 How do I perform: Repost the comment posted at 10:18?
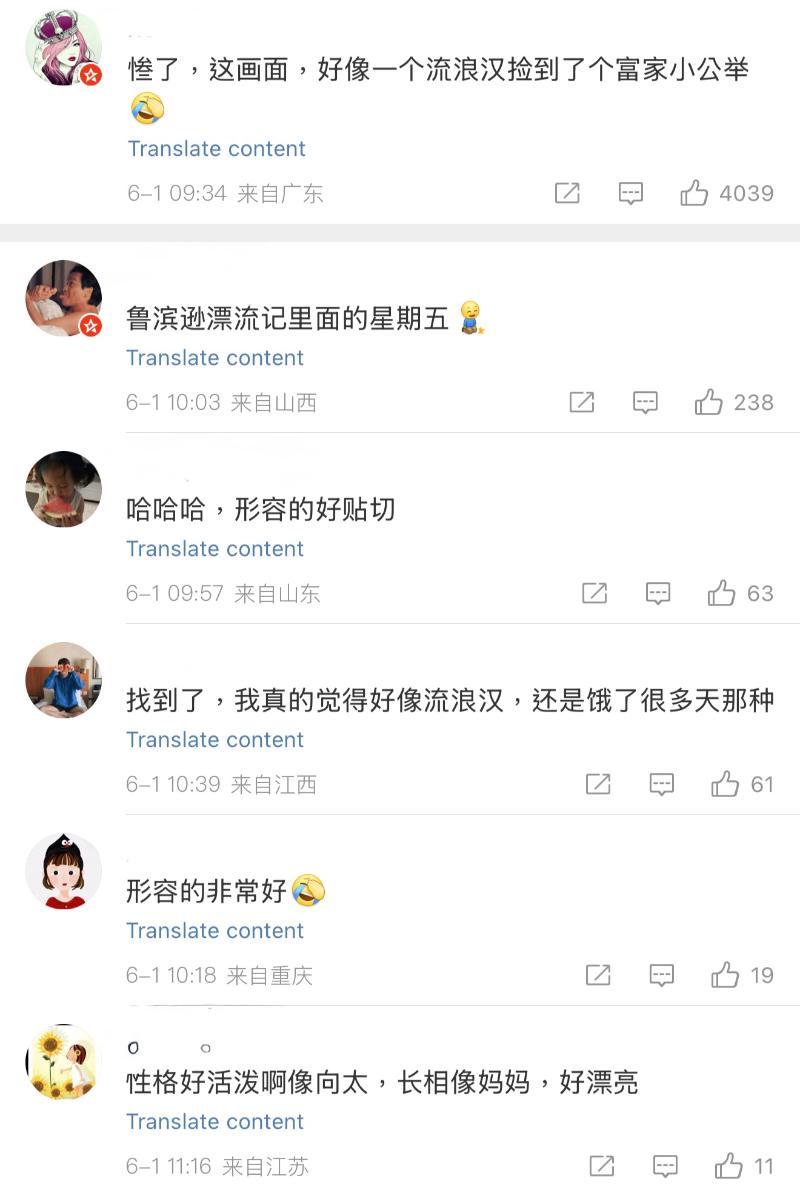[597, 976]
